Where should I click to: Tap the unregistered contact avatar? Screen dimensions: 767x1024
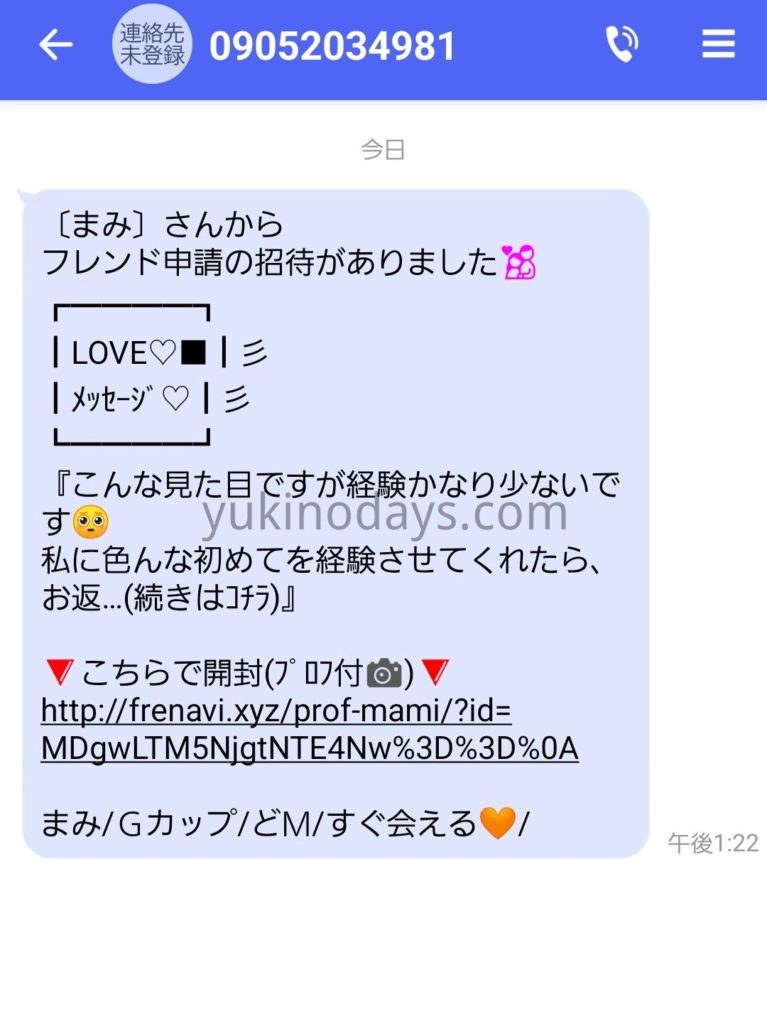[152, 45]
